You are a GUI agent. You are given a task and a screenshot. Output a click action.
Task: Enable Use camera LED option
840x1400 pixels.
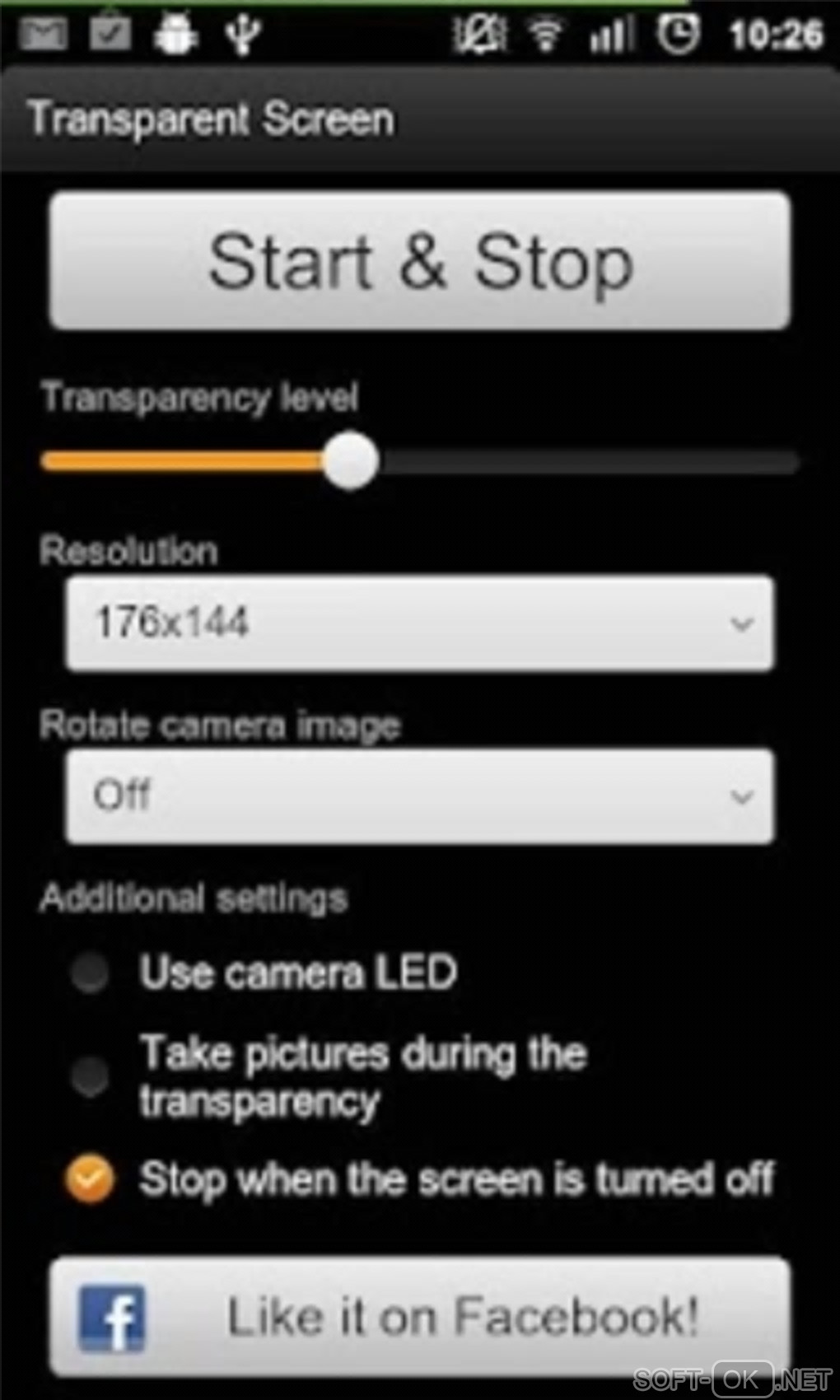coord(90,973)
